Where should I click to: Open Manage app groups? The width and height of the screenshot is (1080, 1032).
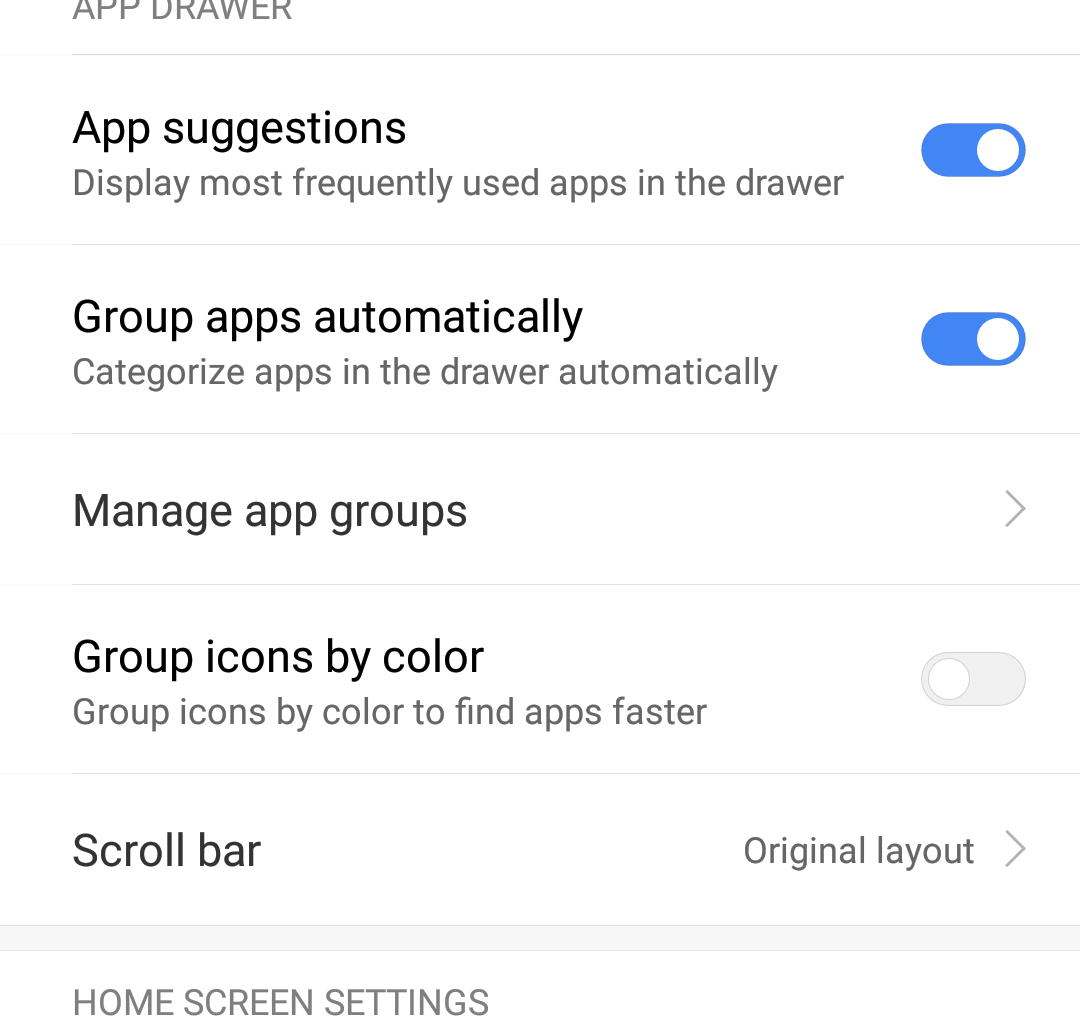coord(540,510)
